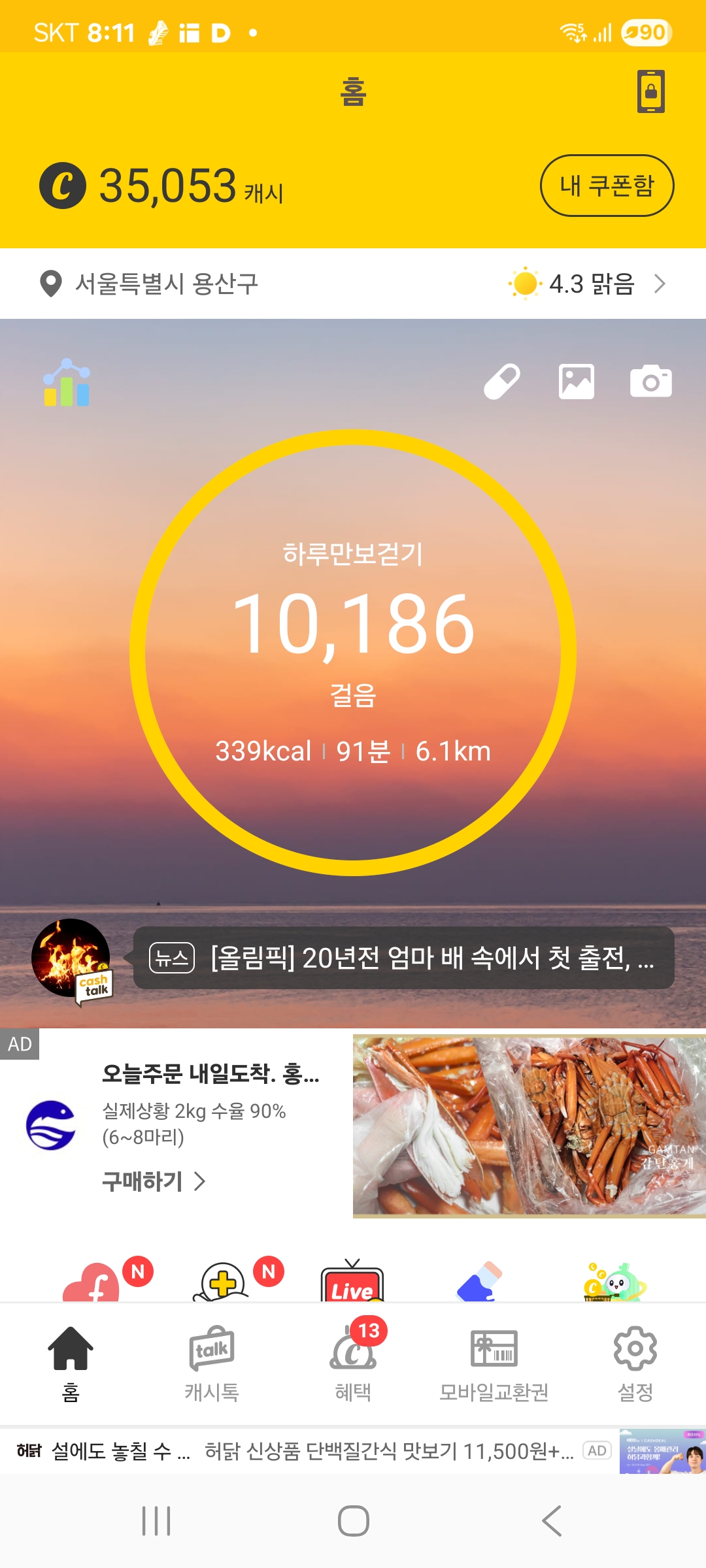The image size is (706, 1568).
Task: Go to the 모바일교환권 tab
Action: click(x=494, y=1364)
